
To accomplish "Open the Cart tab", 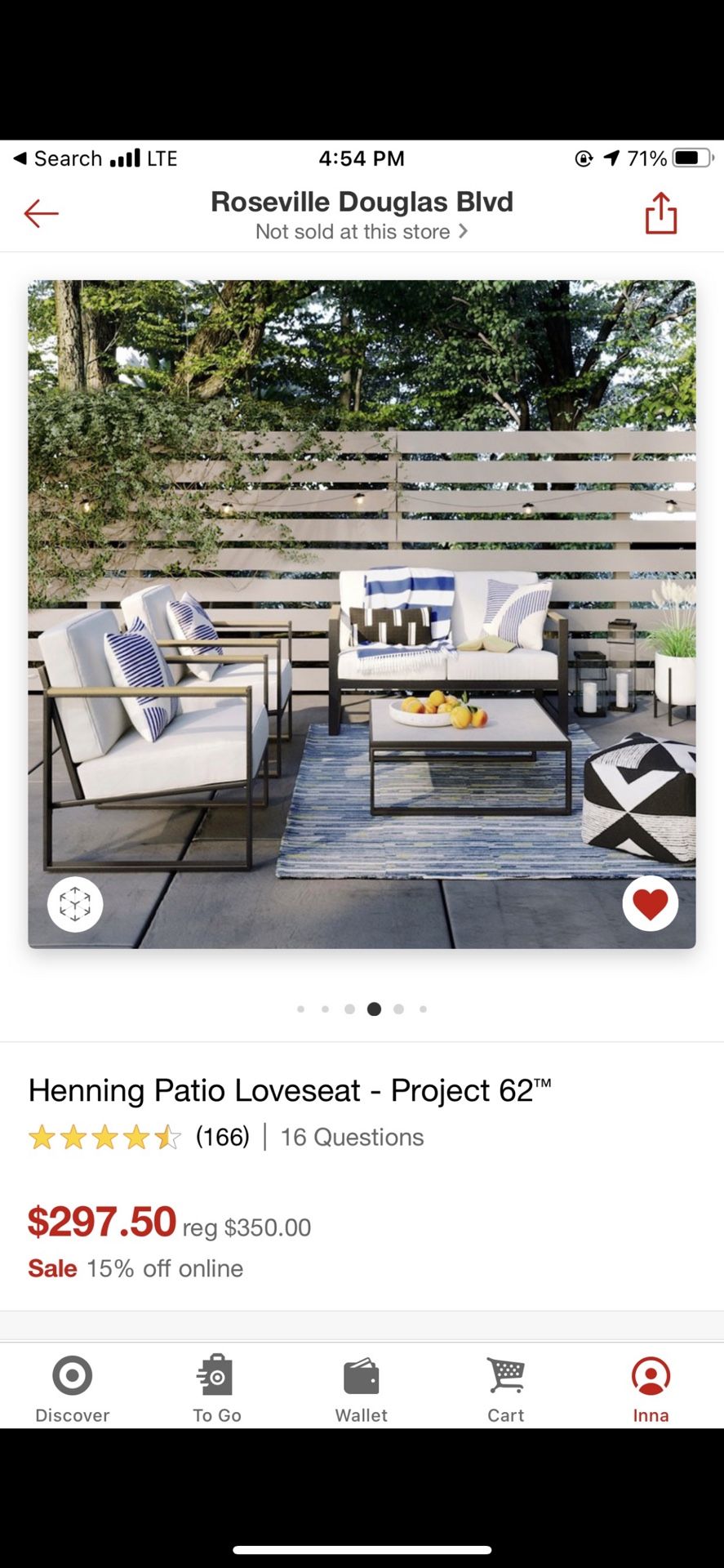I will tap(506, 1390).
